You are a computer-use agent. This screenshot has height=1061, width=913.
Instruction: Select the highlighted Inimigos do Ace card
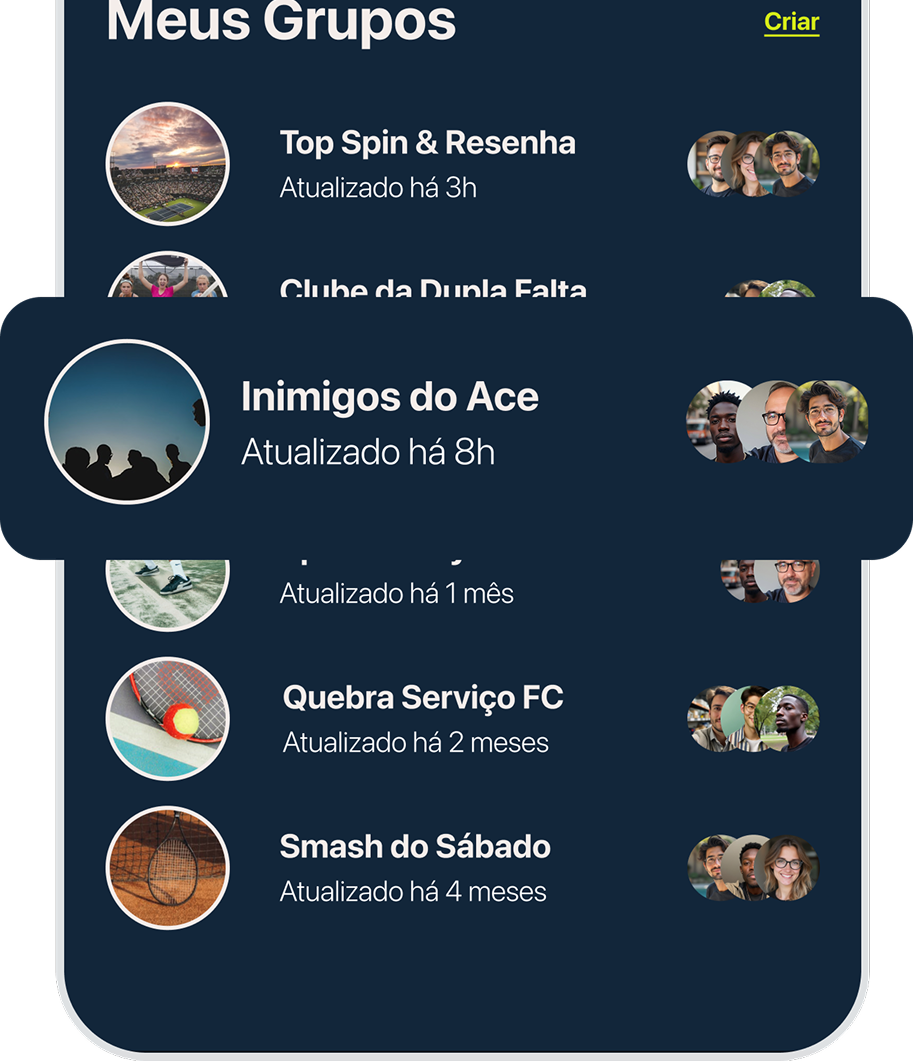(456, 422)
